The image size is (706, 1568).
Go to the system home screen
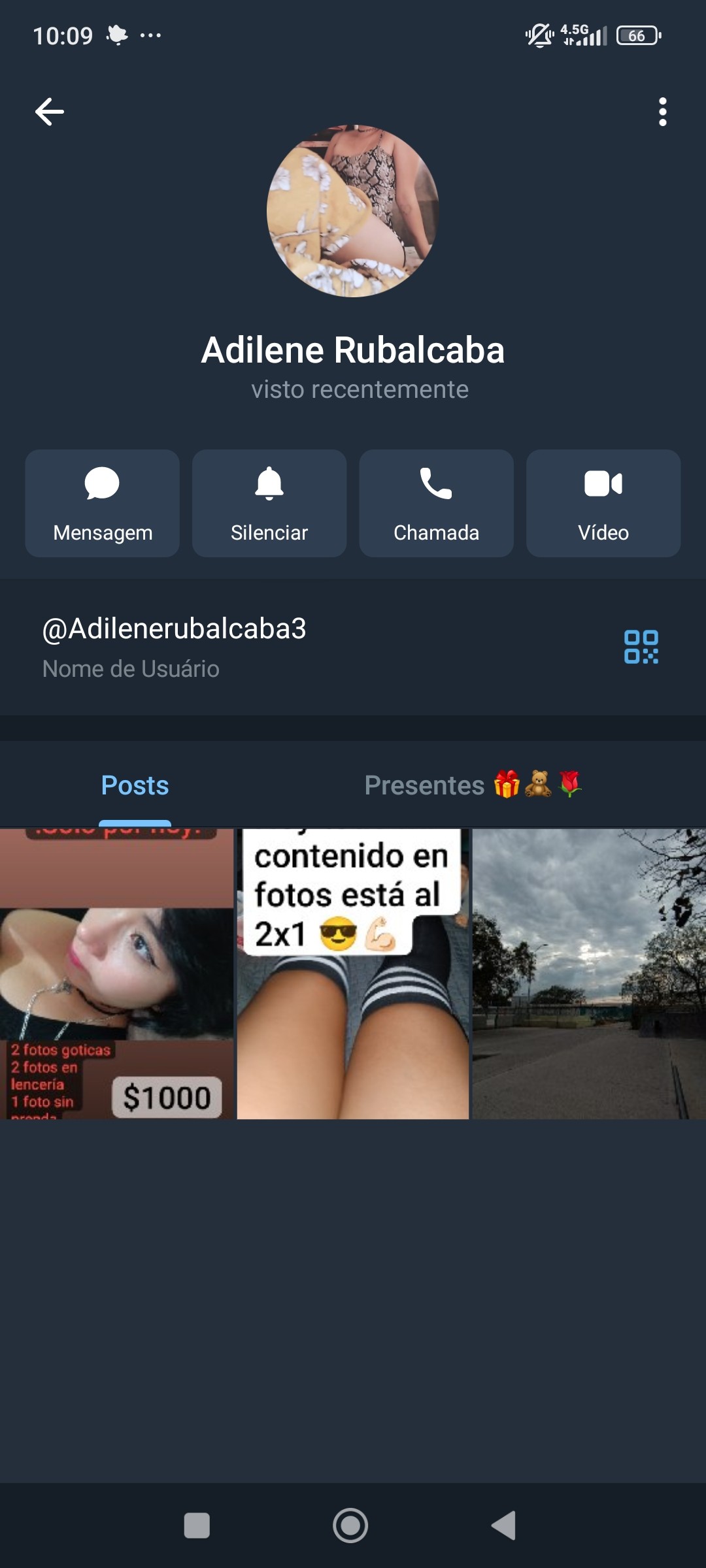(350, 1526)
